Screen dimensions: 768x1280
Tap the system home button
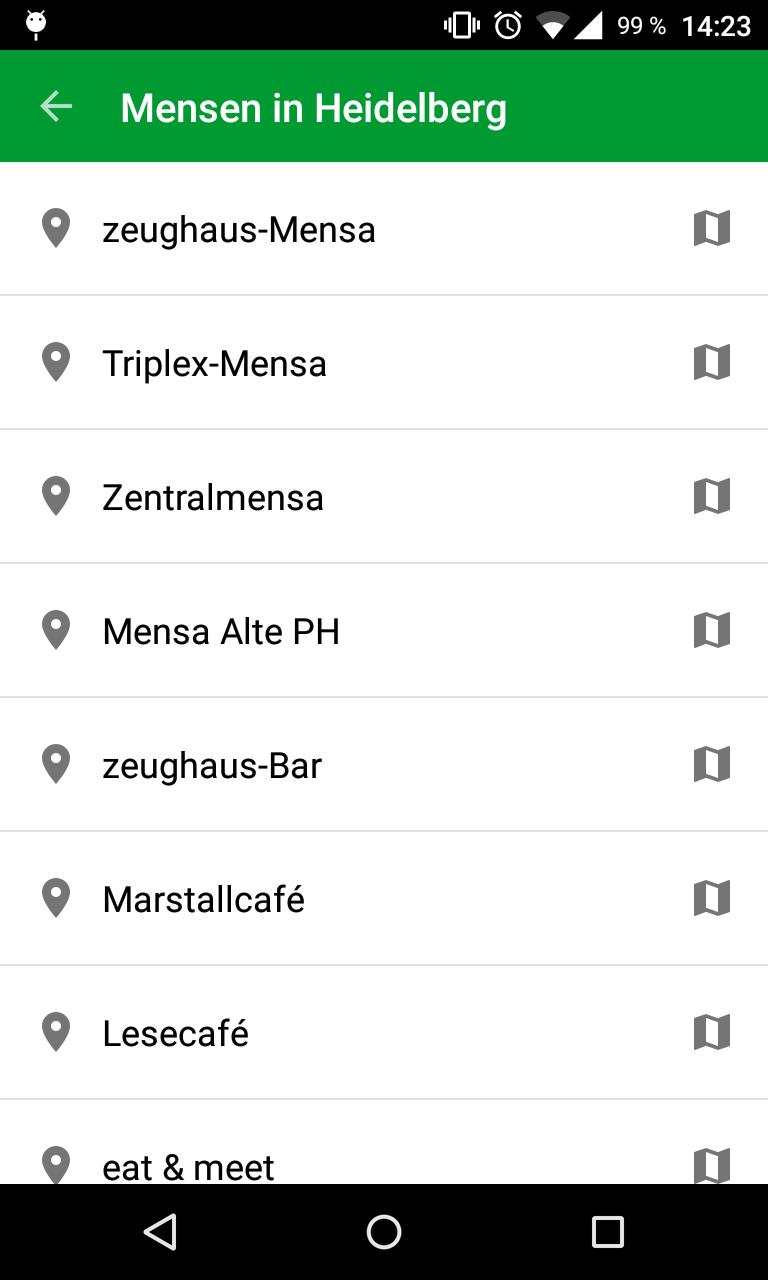(384, 1231)
